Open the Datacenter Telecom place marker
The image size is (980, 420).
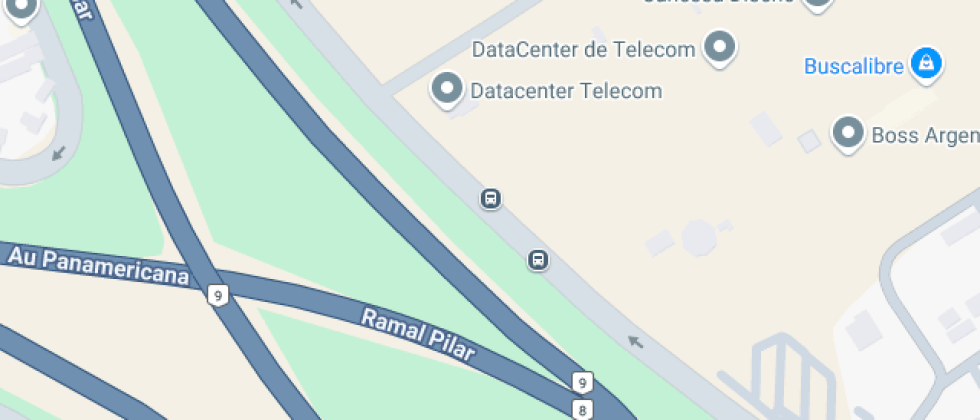click(447, 89)
